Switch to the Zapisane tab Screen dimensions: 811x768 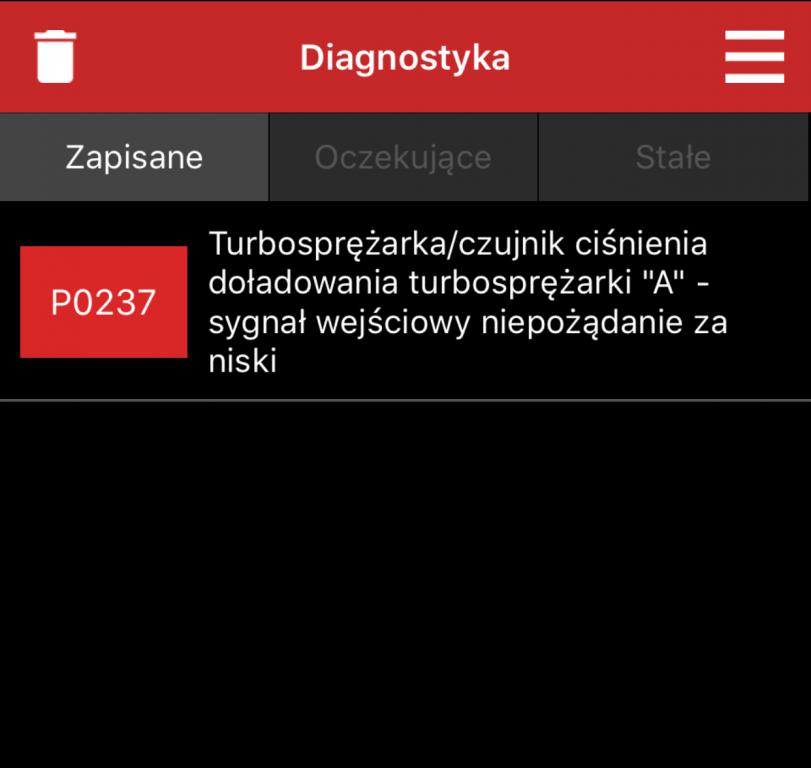point(134,157)
